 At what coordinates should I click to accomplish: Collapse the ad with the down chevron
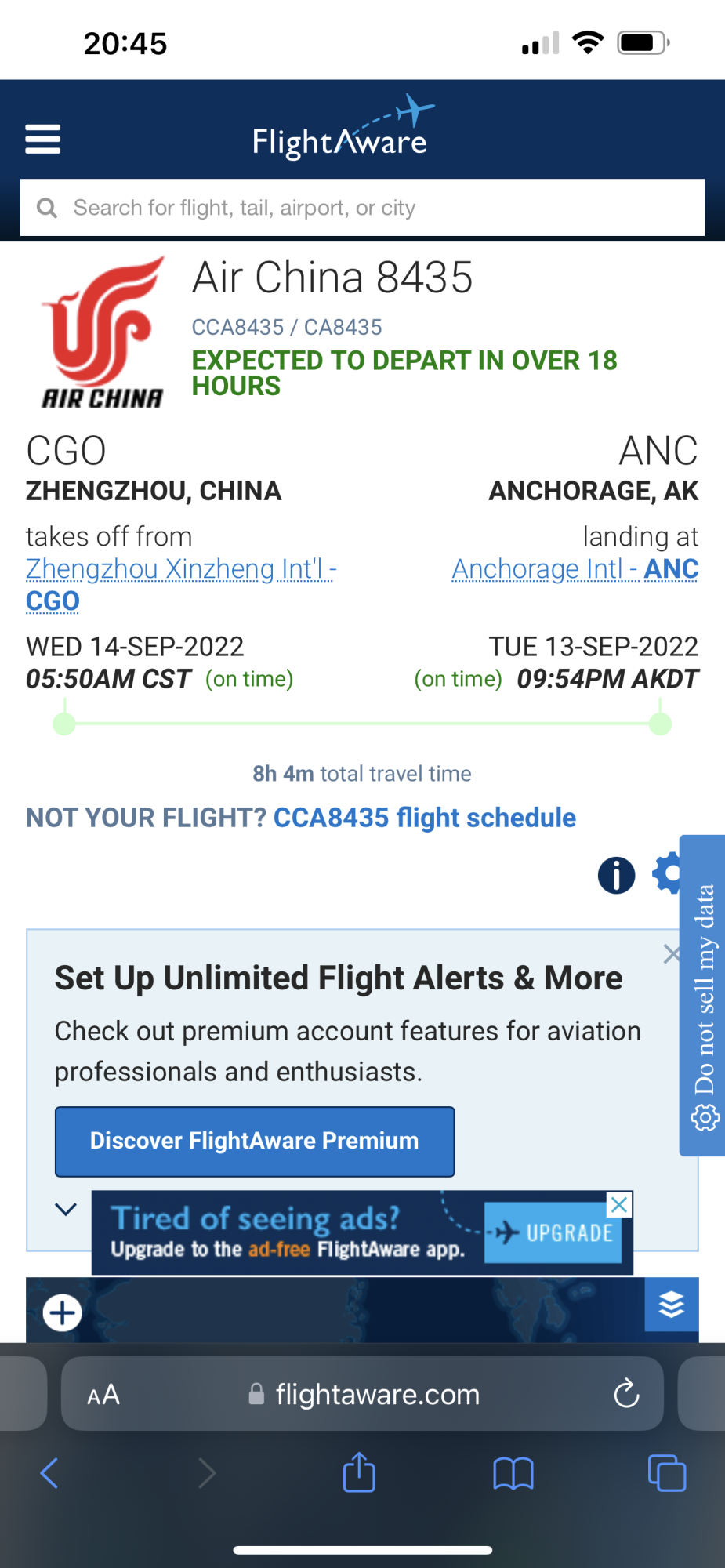(66, 1209)
